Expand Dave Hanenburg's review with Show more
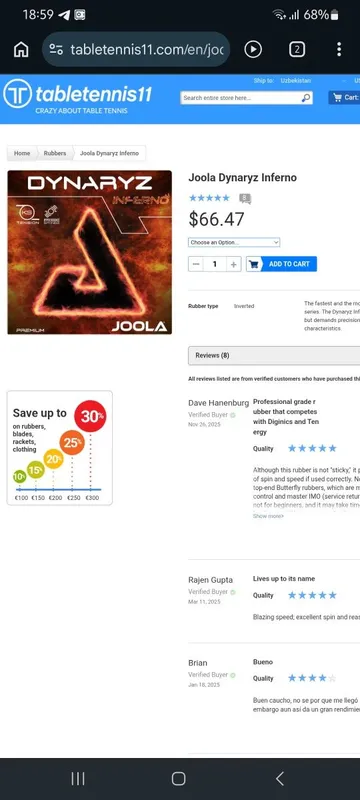This screenshot has width=360, height=800. tap(268, 516)
